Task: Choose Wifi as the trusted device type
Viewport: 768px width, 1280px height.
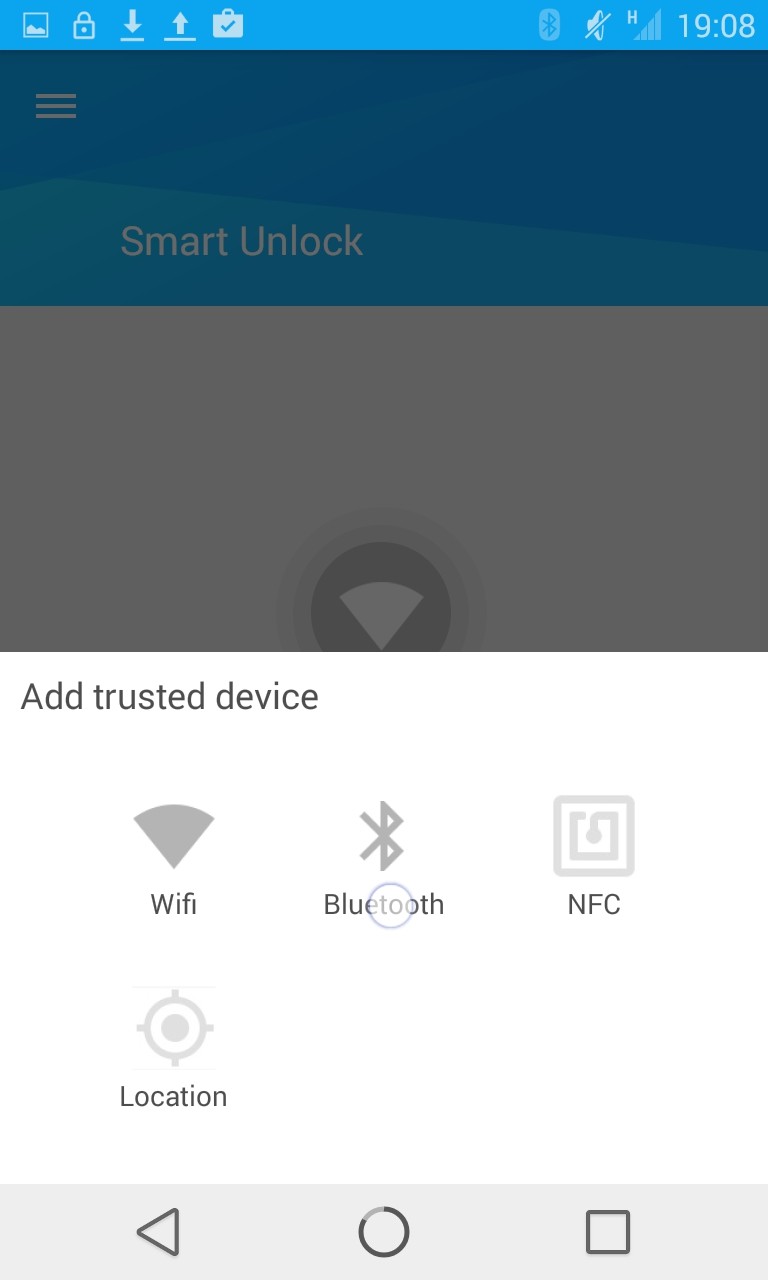Action: click(x=174, y=858)
